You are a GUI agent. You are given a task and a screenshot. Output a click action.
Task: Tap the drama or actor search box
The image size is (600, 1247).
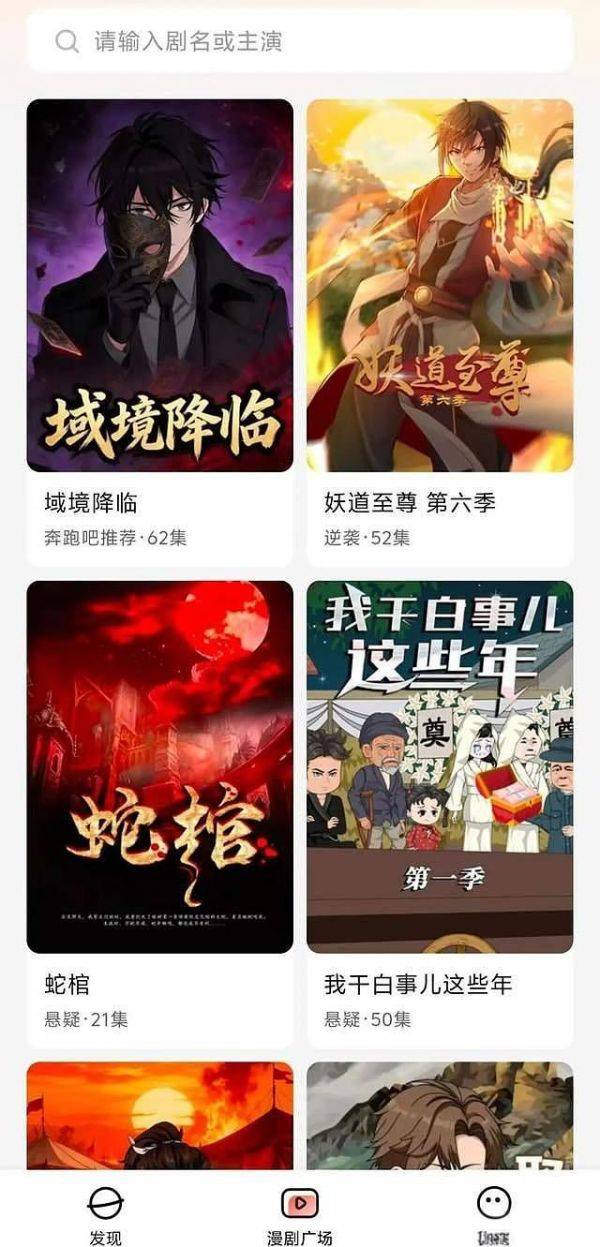tap(300, 41)
